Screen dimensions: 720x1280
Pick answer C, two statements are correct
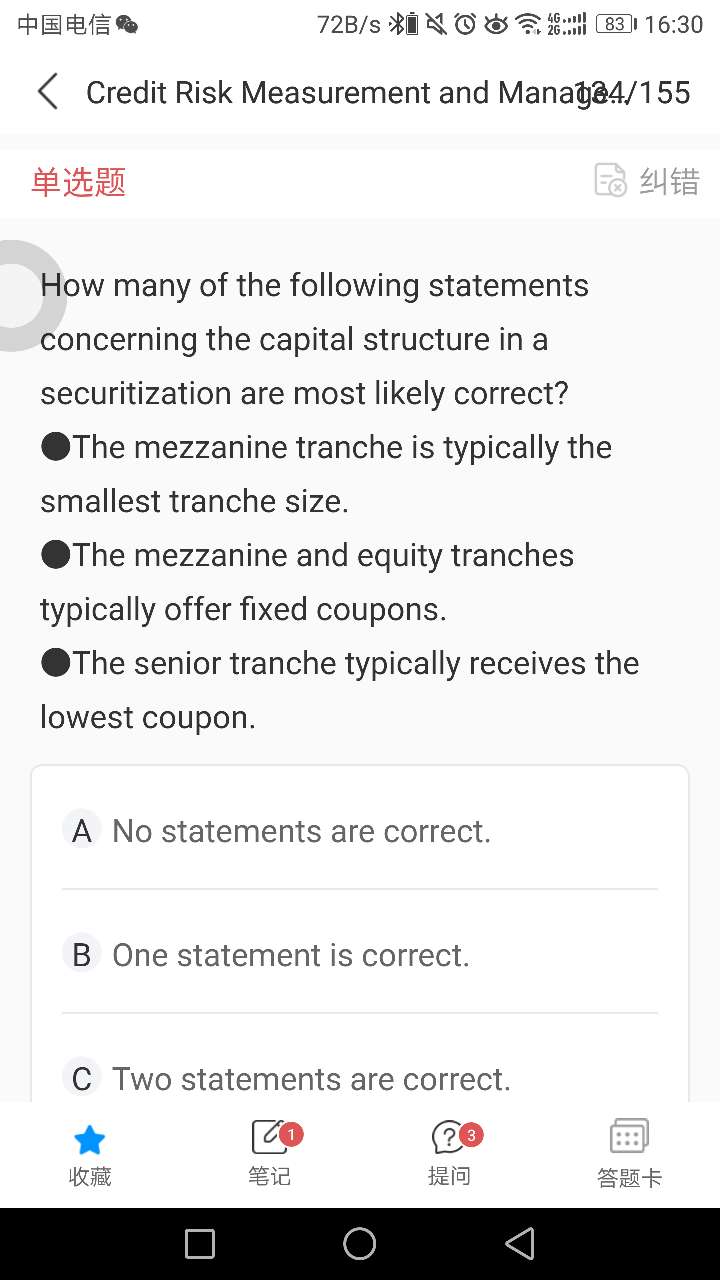click(310, 1079)
